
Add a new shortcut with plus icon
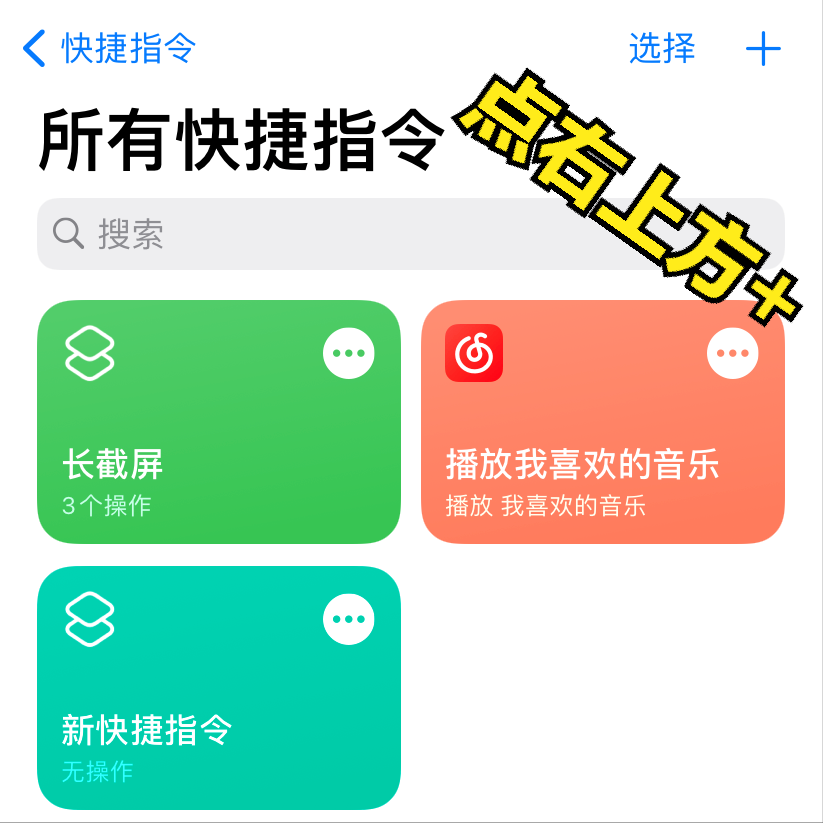click(x=763, y=48)
